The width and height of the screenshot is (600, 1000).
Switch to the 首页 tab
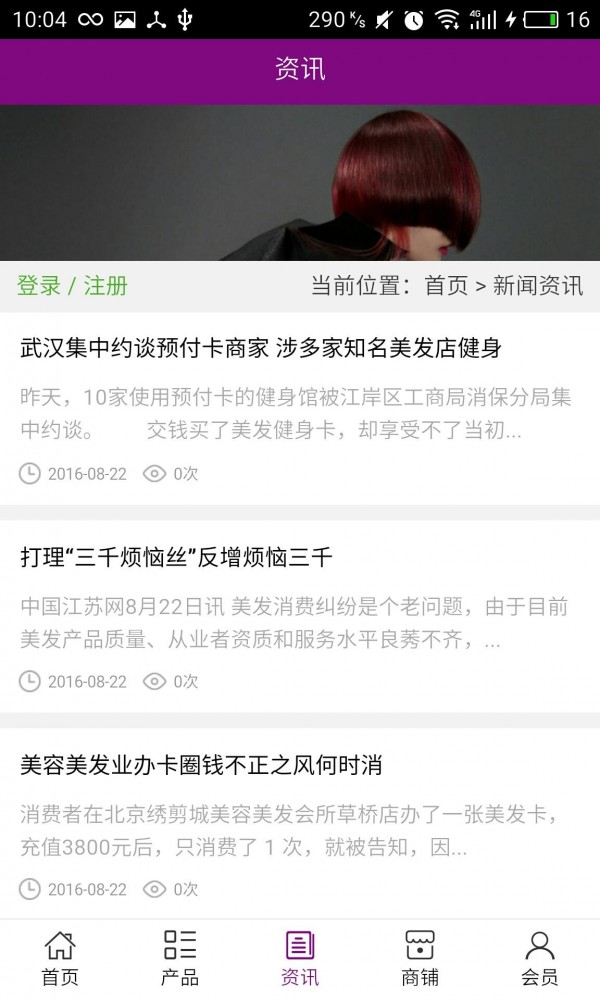coord(60,958)
